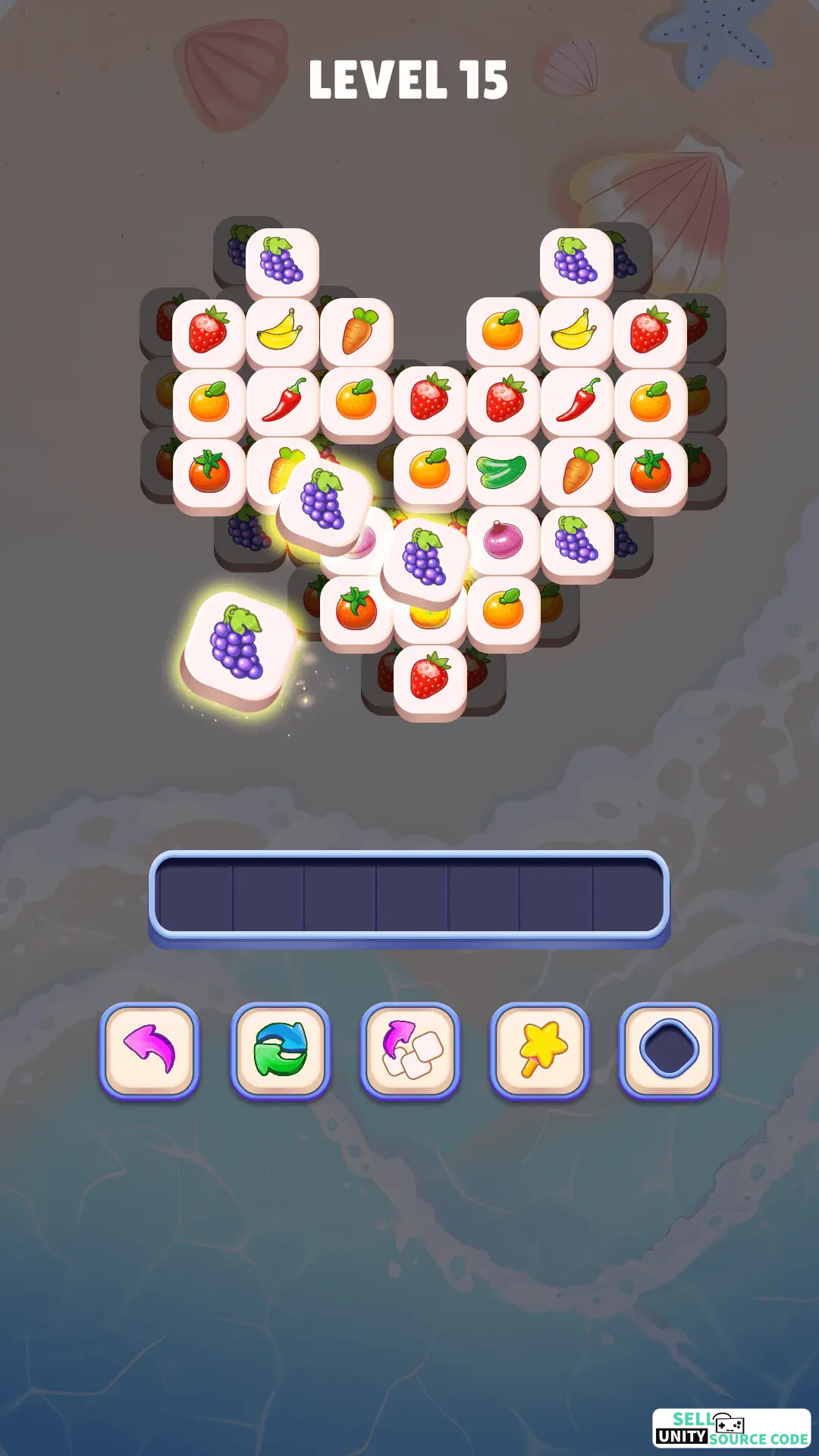Undo the last move with pink arrow
The image size is (819, 1456).
(x=149, y=1051)
